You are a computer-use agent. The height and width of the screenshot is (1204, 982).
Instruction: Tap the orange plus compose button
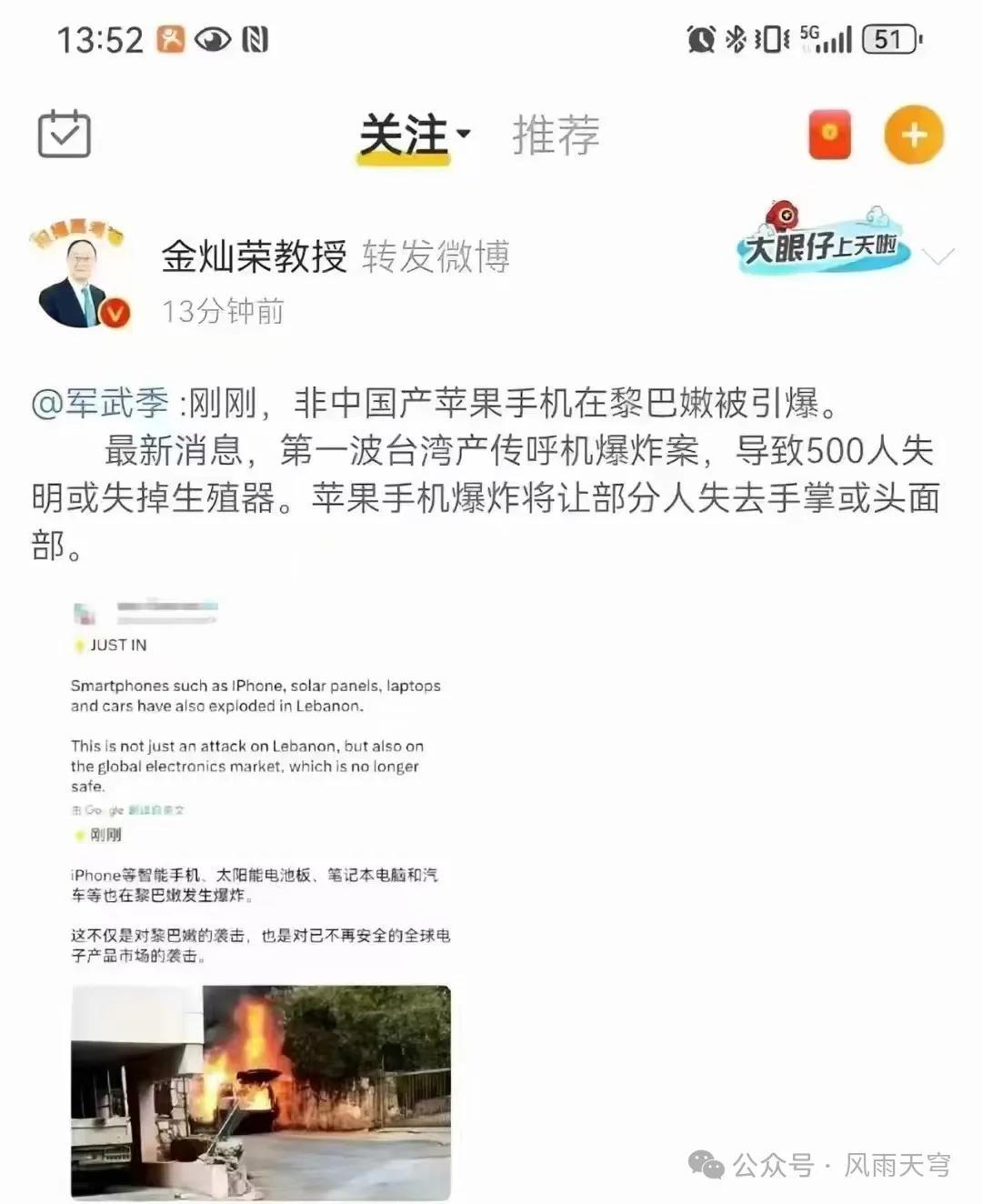pyautogui.click(x=914, y=135)
